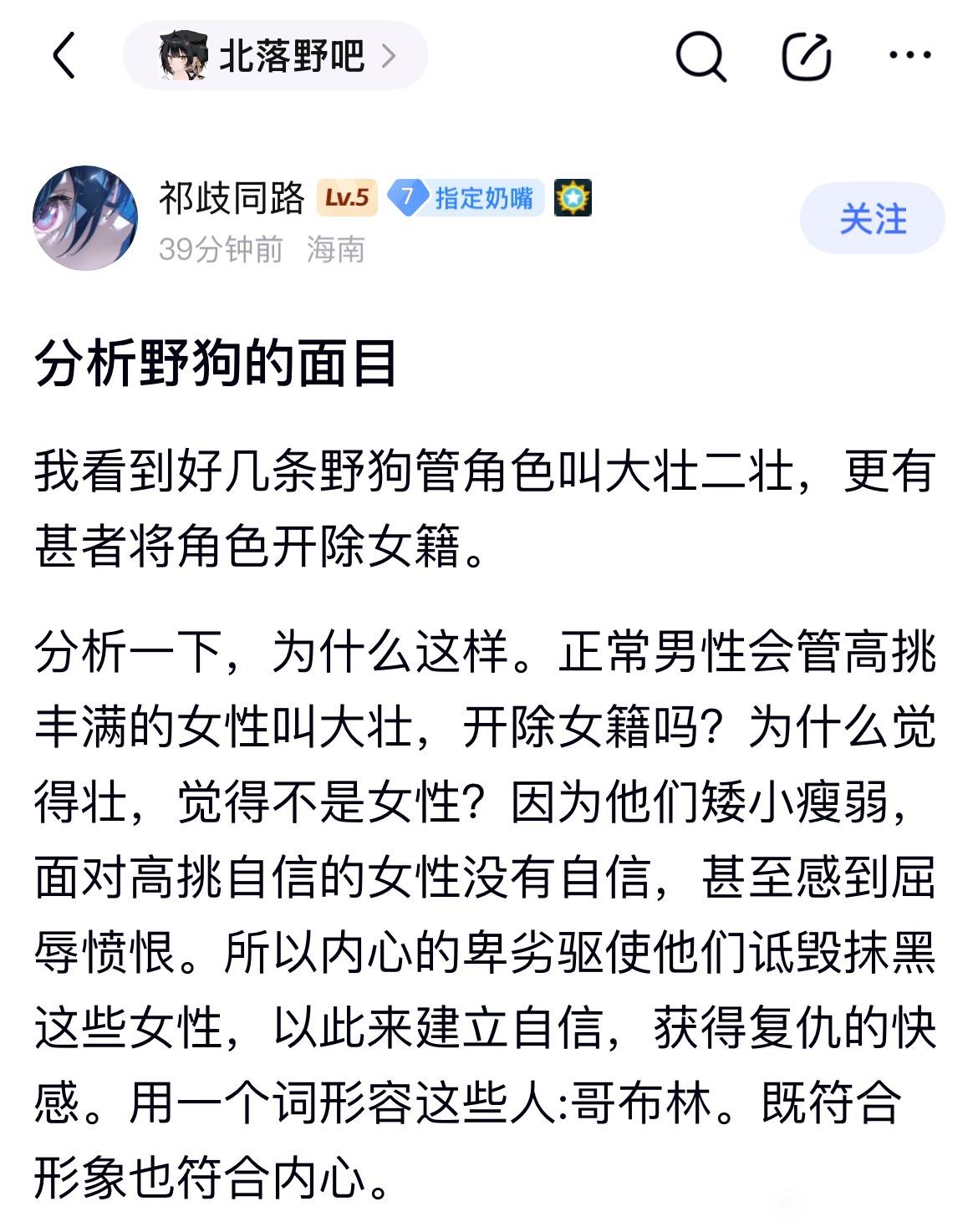Open the three-dot overflow menu
Viewport: 978px width, 1232px height.
tap(909, 56)
